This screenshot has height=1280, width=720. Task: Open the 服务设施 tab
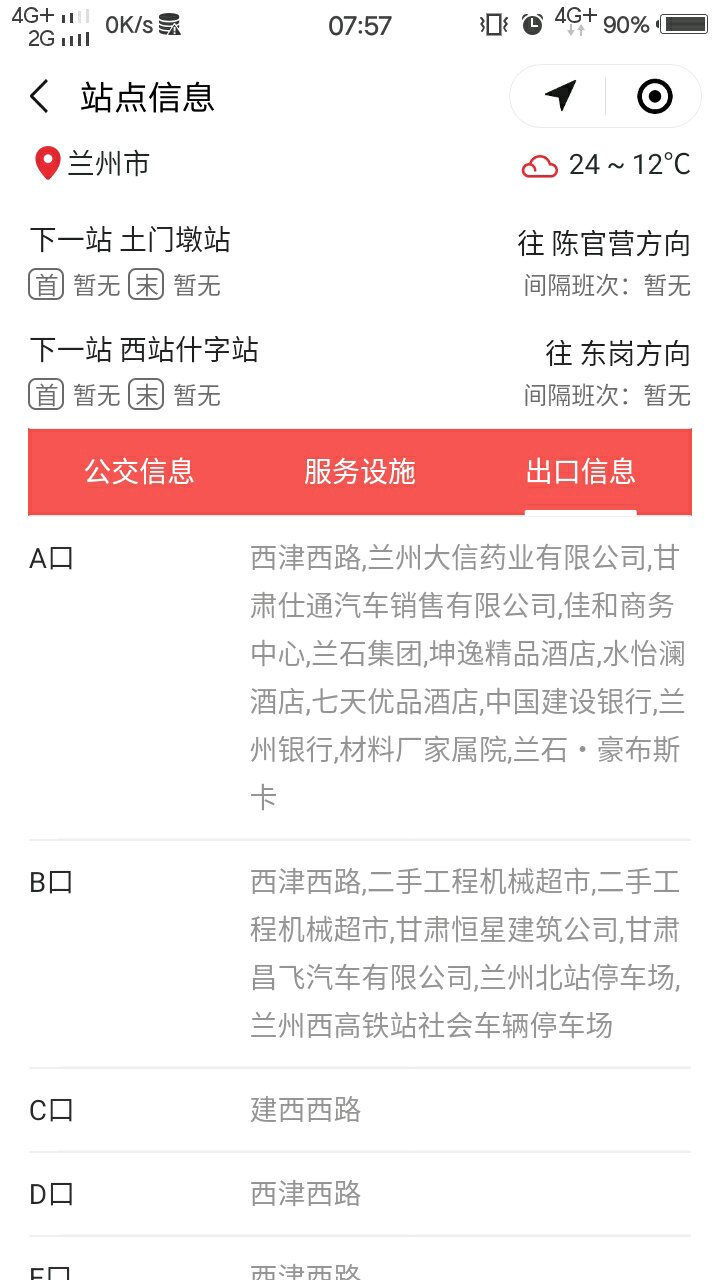359,472
